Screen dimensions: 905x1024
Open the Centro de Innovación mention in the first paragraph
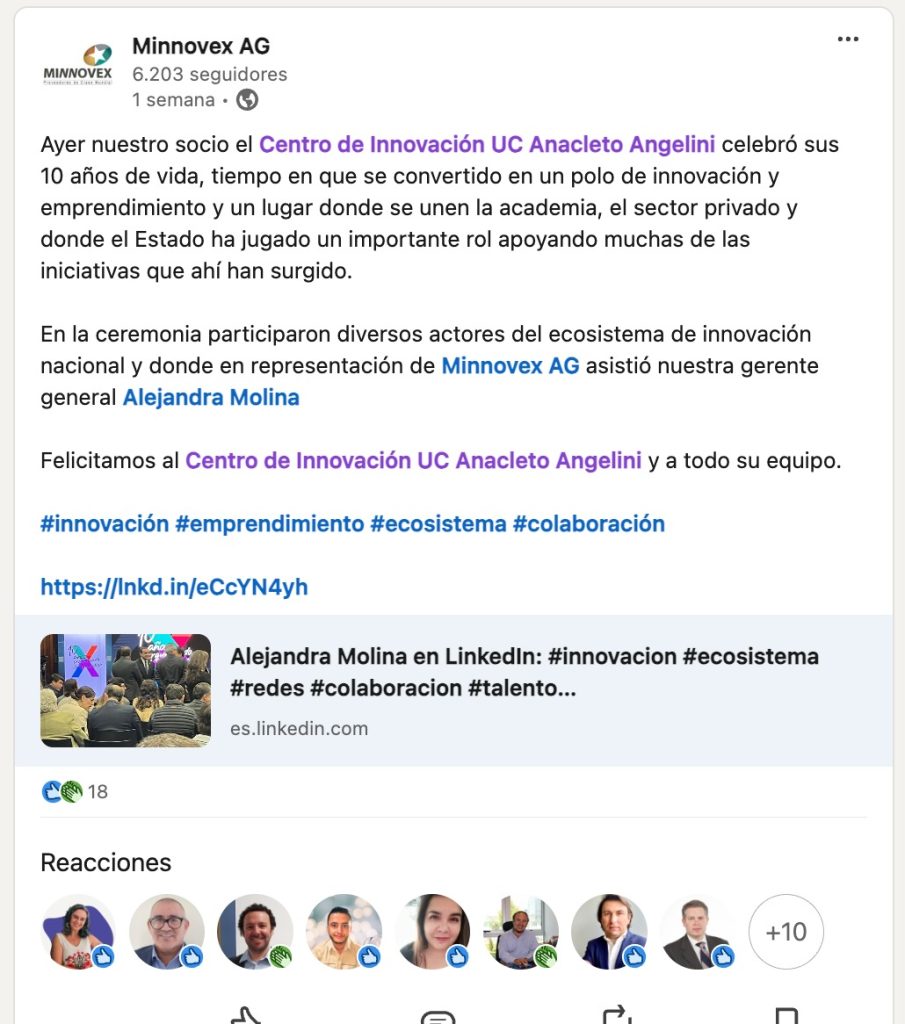[x=487, y=144]
